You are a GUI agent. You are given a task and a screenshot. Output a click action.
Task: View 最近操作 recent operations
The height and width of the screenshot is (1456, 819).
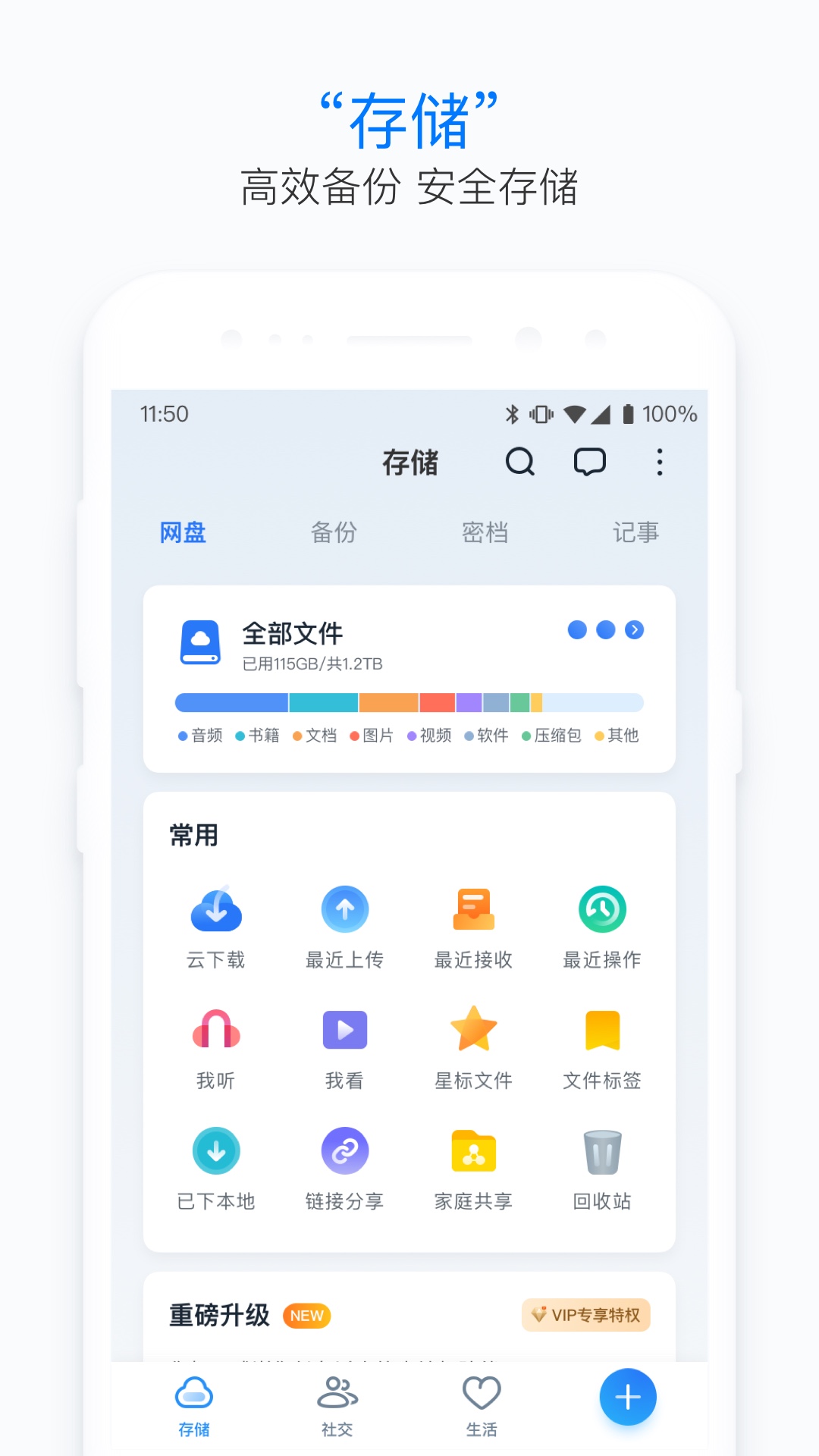[x=601, y=909]
